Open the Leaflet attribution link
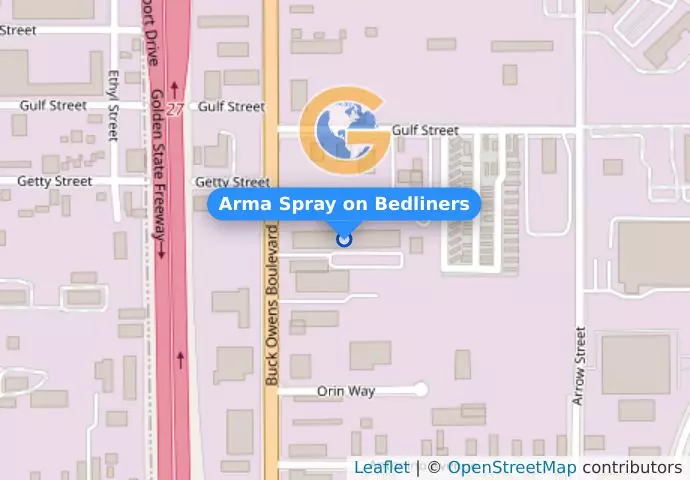The width and height of the screenshot is (690, 480). [381, 468]
